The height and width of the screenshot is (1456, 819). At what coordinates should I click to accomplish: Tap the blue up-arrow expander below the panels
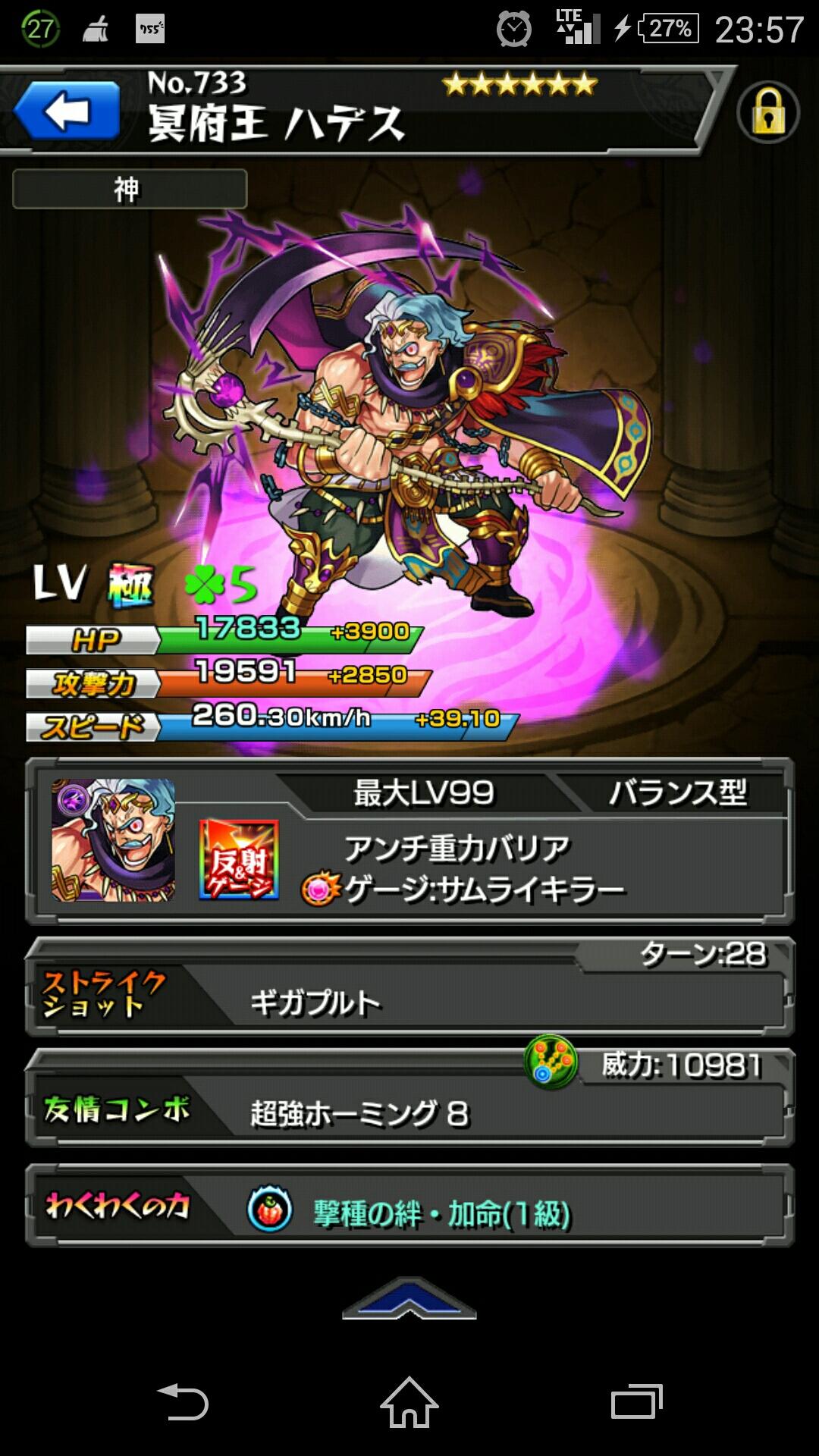pos(409,1300)
